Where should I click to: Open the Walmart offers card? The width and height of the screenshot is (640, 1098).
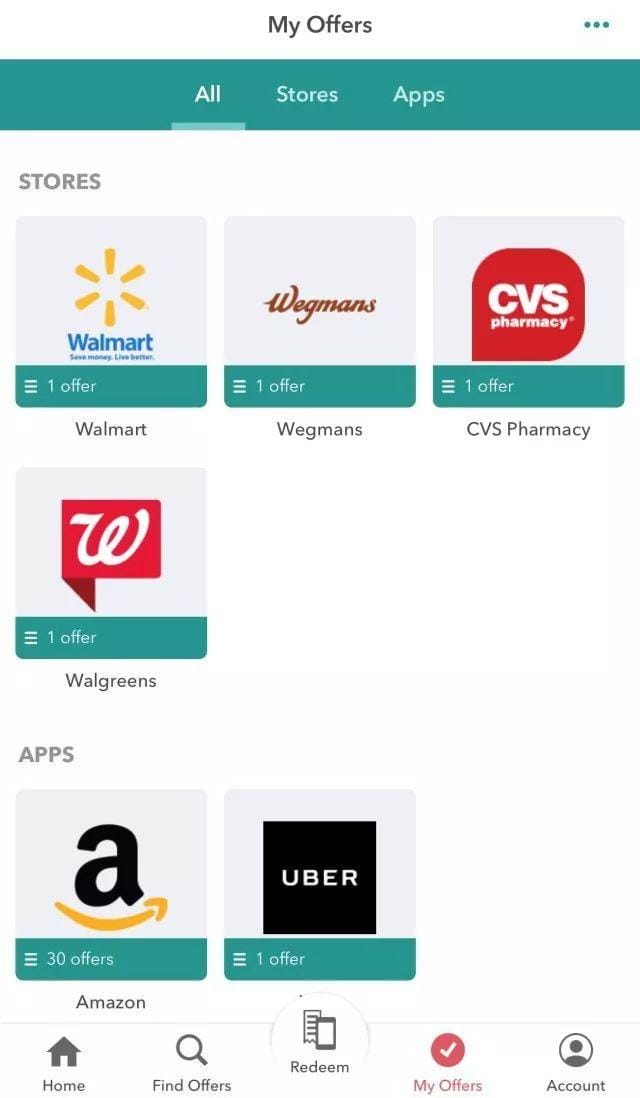[111, 312]
